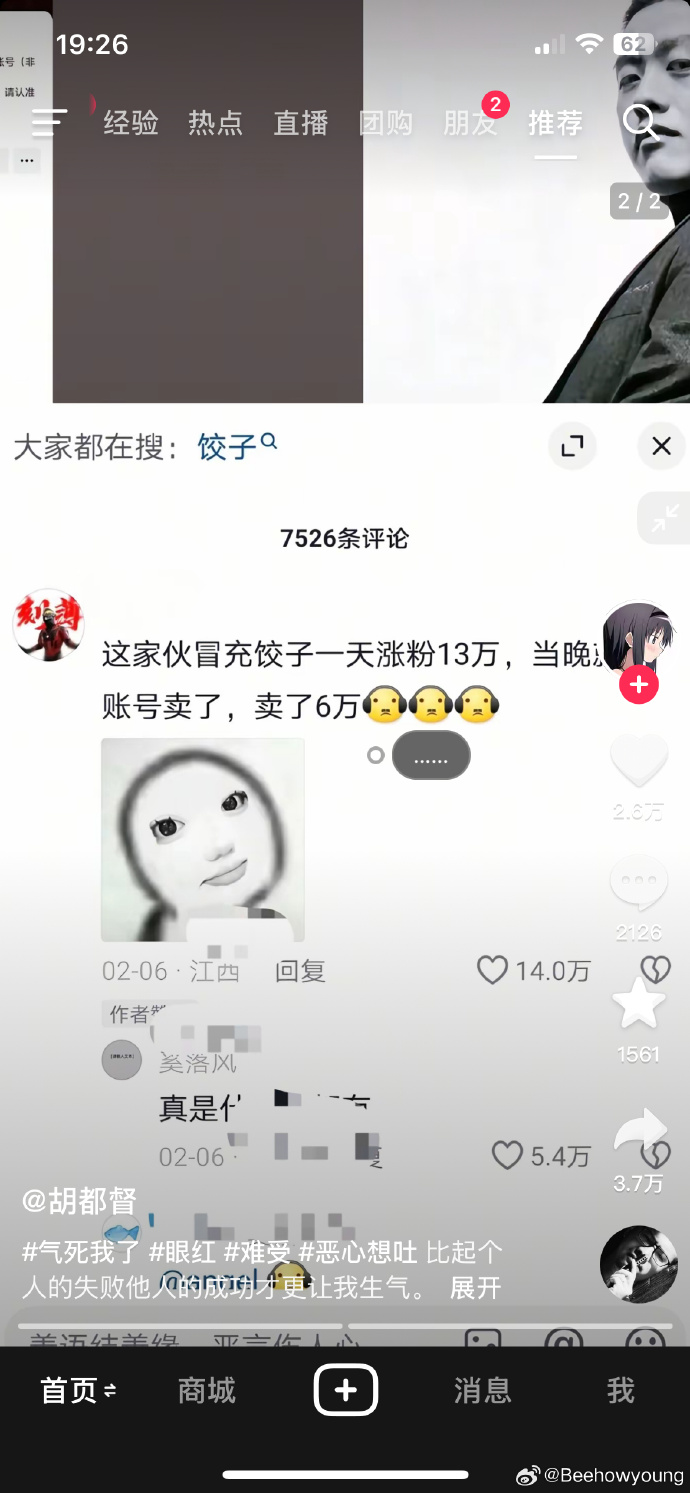Switch to the 团购 tab
690x1493 pixels.
[386, 123]
